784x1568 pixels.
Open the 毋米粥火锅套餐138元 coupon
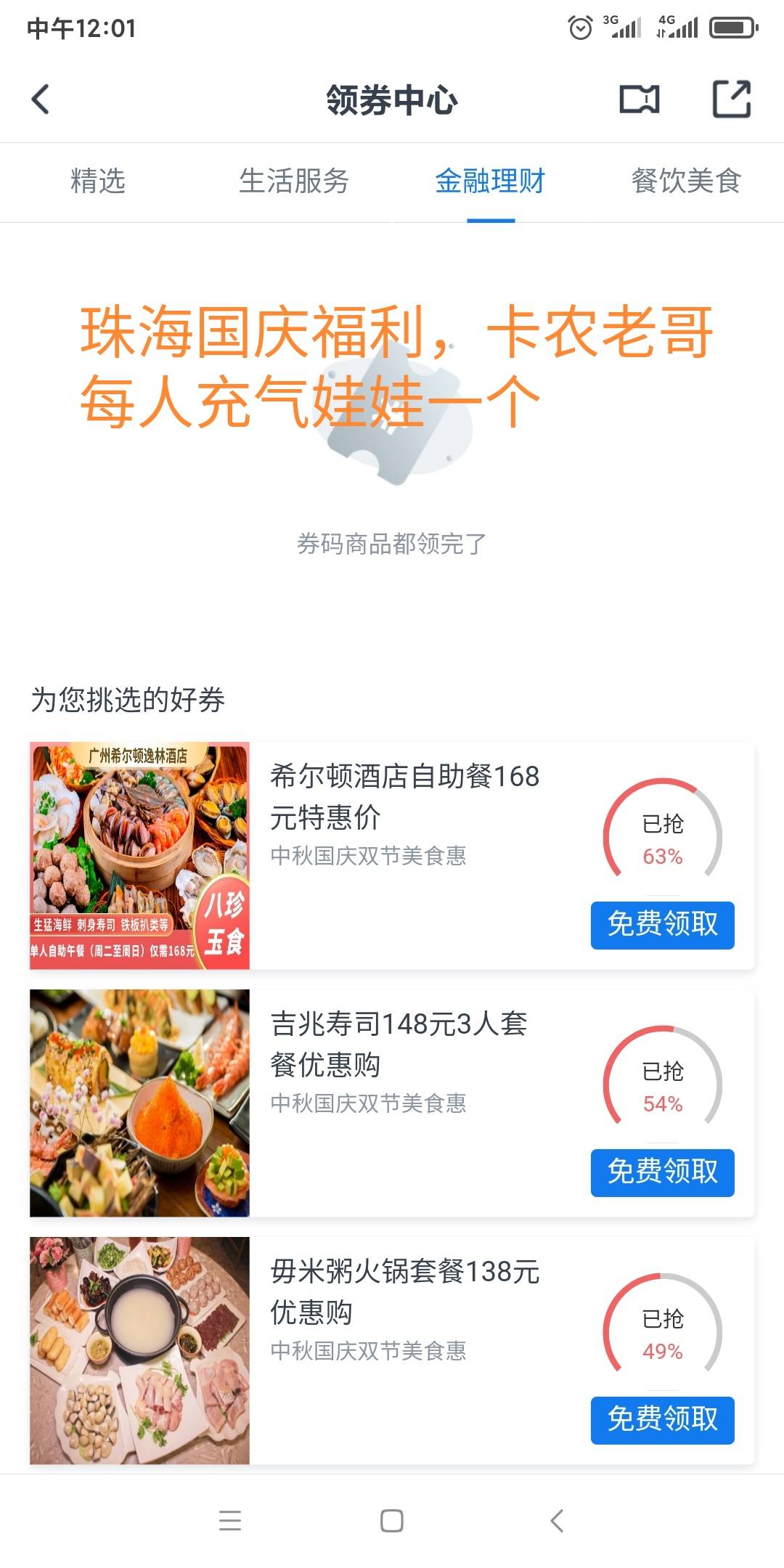pos(404,1291)
